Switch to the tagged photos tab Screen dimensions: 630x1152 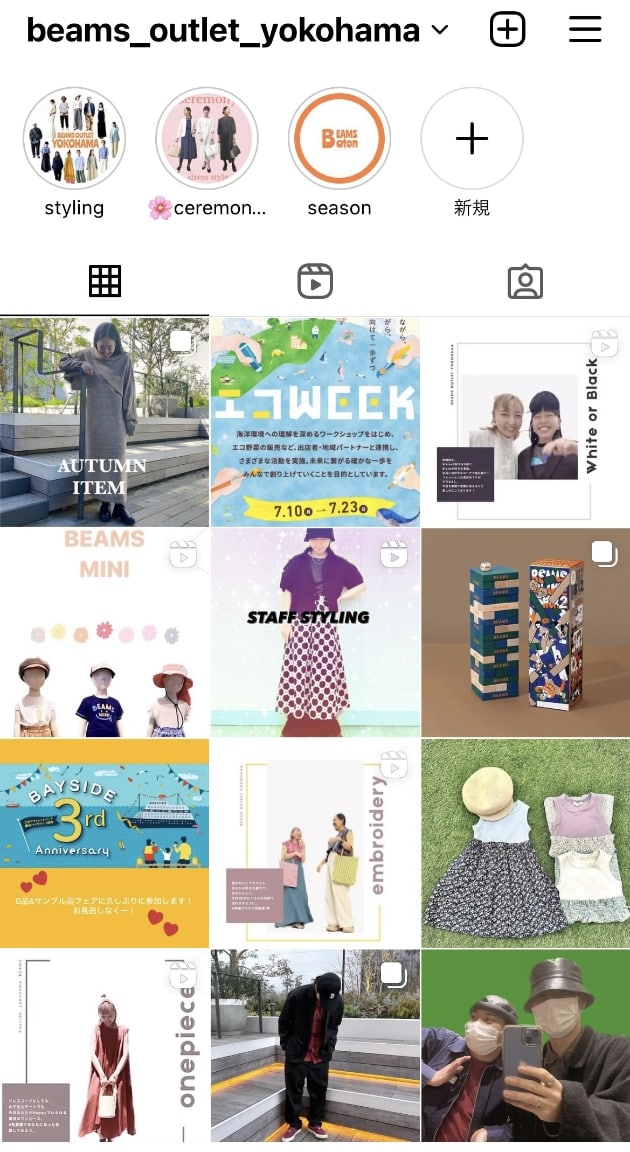click(525, 282)
